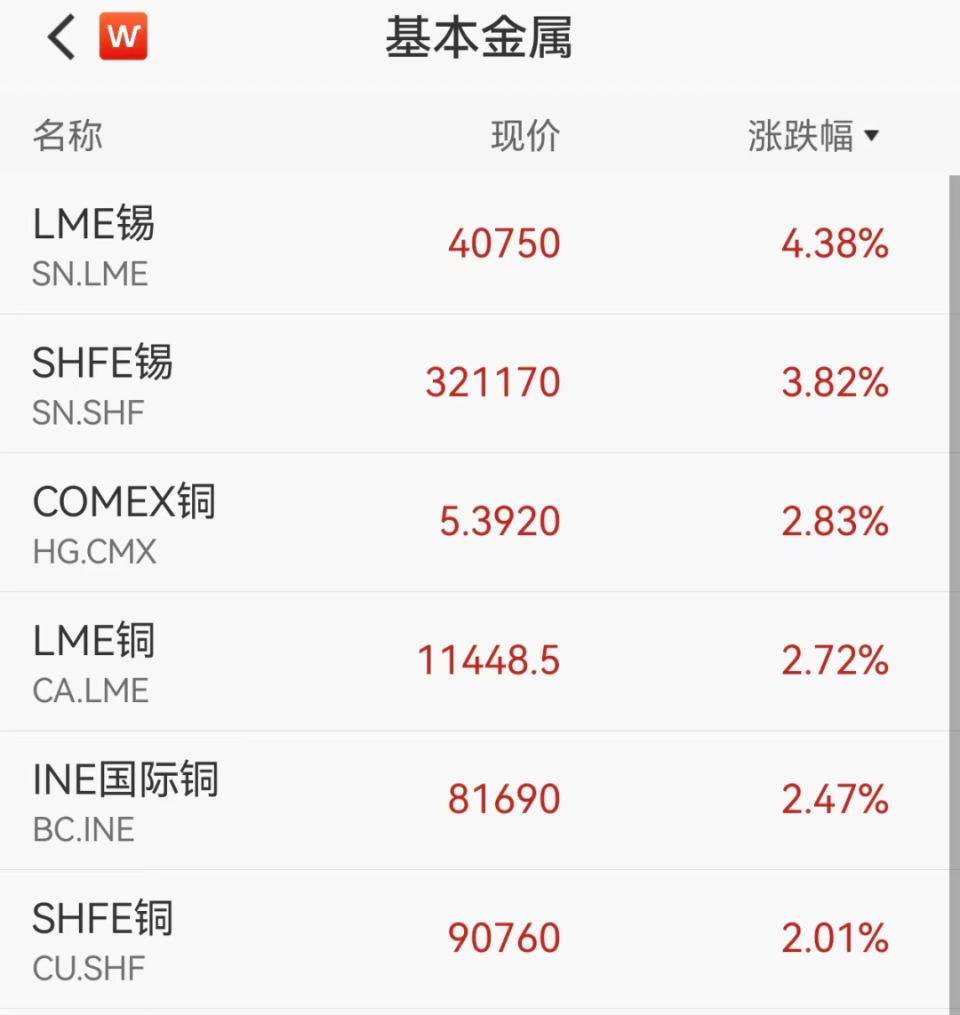The height and width of the screenshot is (1015, 960).
Task: Click the 4.38% change value link
Action: coord(835,243)
